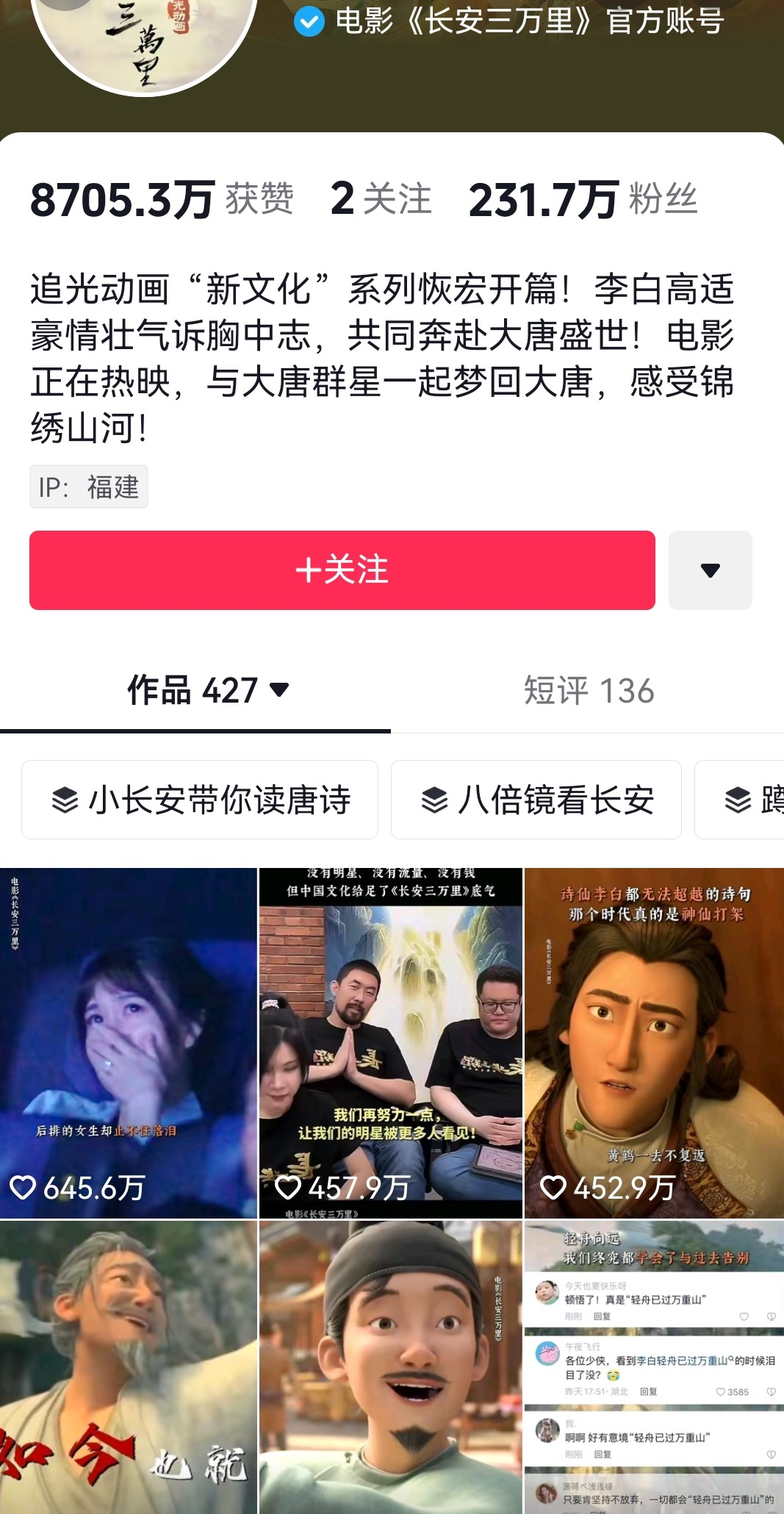Play the crying audience video thumbnail
This screenshot has width=784, height=1514.
click(130, 1029)
